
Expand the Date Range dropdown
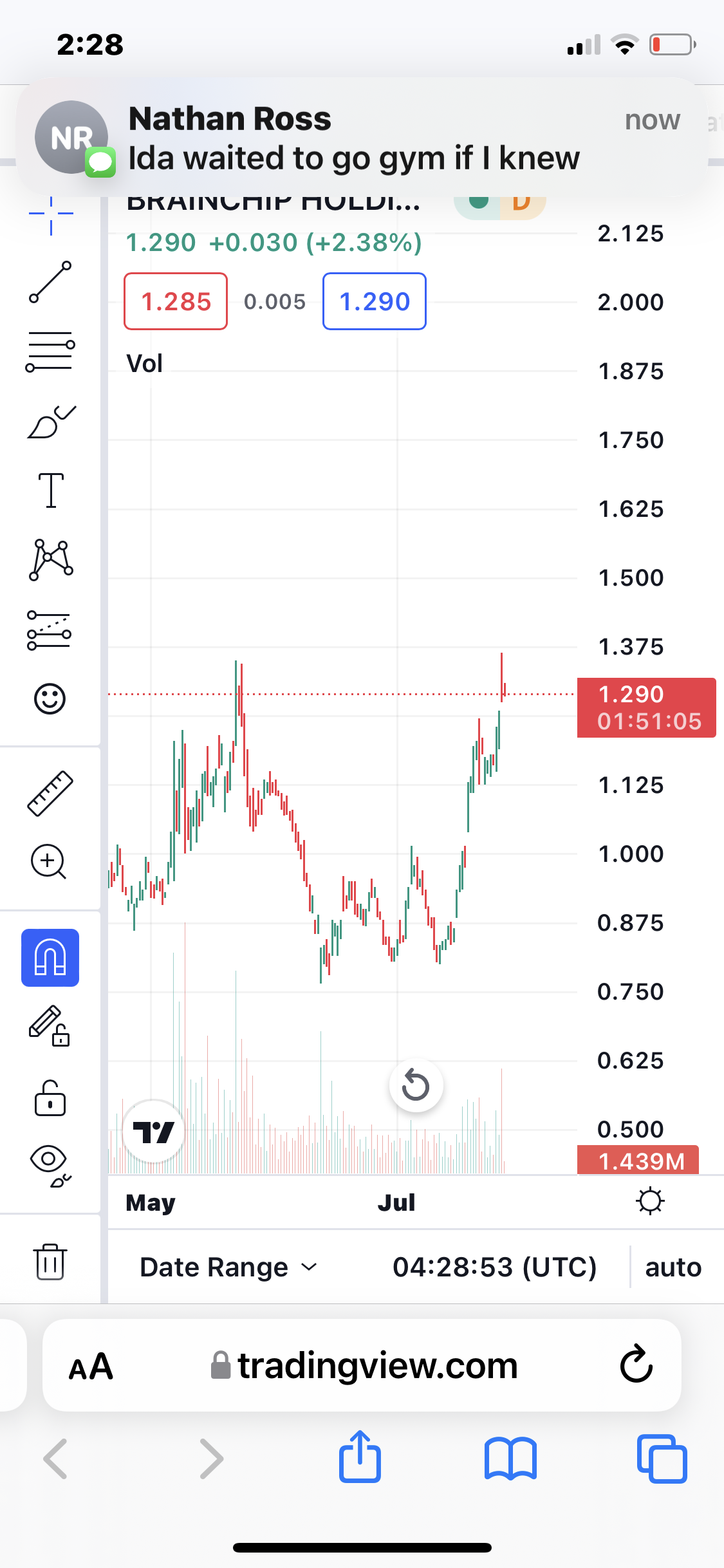point(228,1267)
